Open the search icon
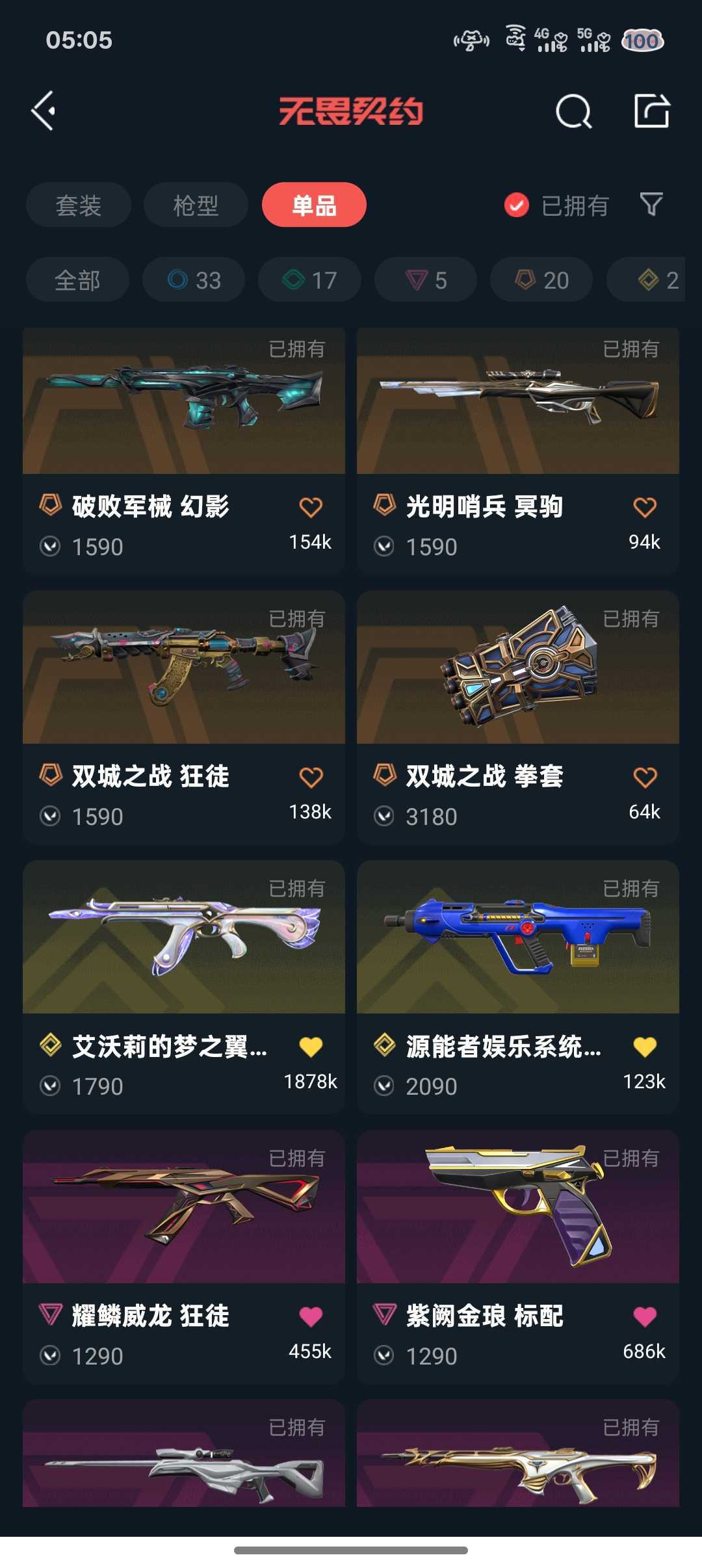The width and height of the screenshot is (702, 1568). (x=573, y=111)
